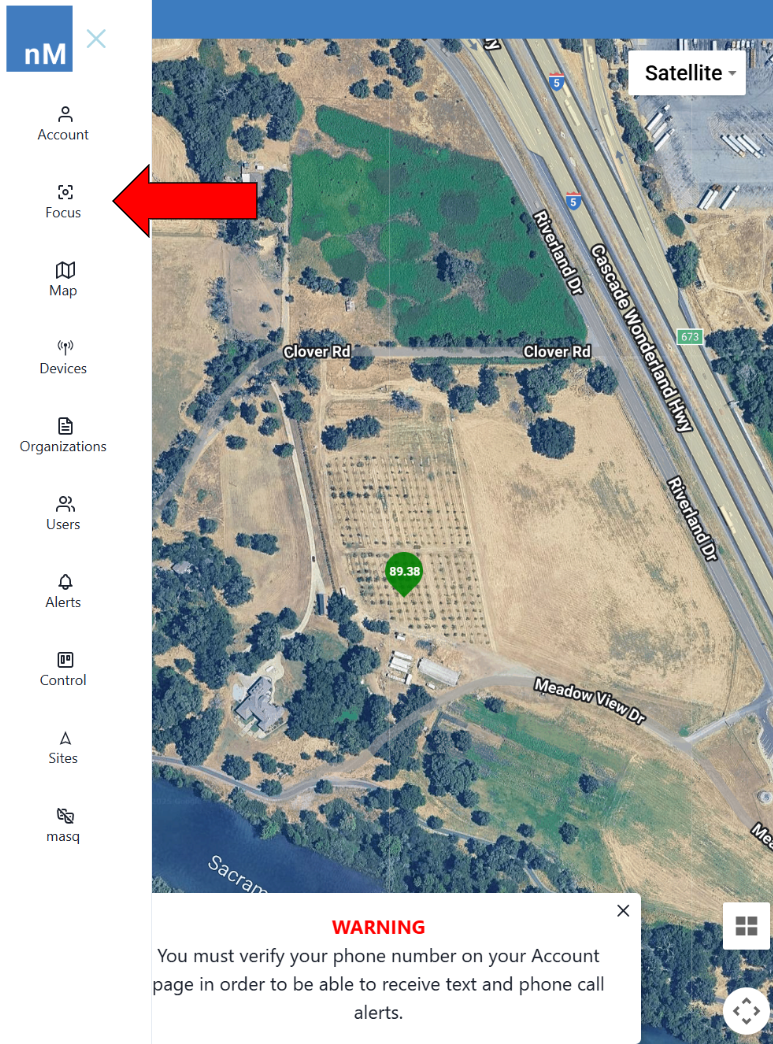Open the Organizations page
Screen dimensions: 773x1044
pos(64,435)
